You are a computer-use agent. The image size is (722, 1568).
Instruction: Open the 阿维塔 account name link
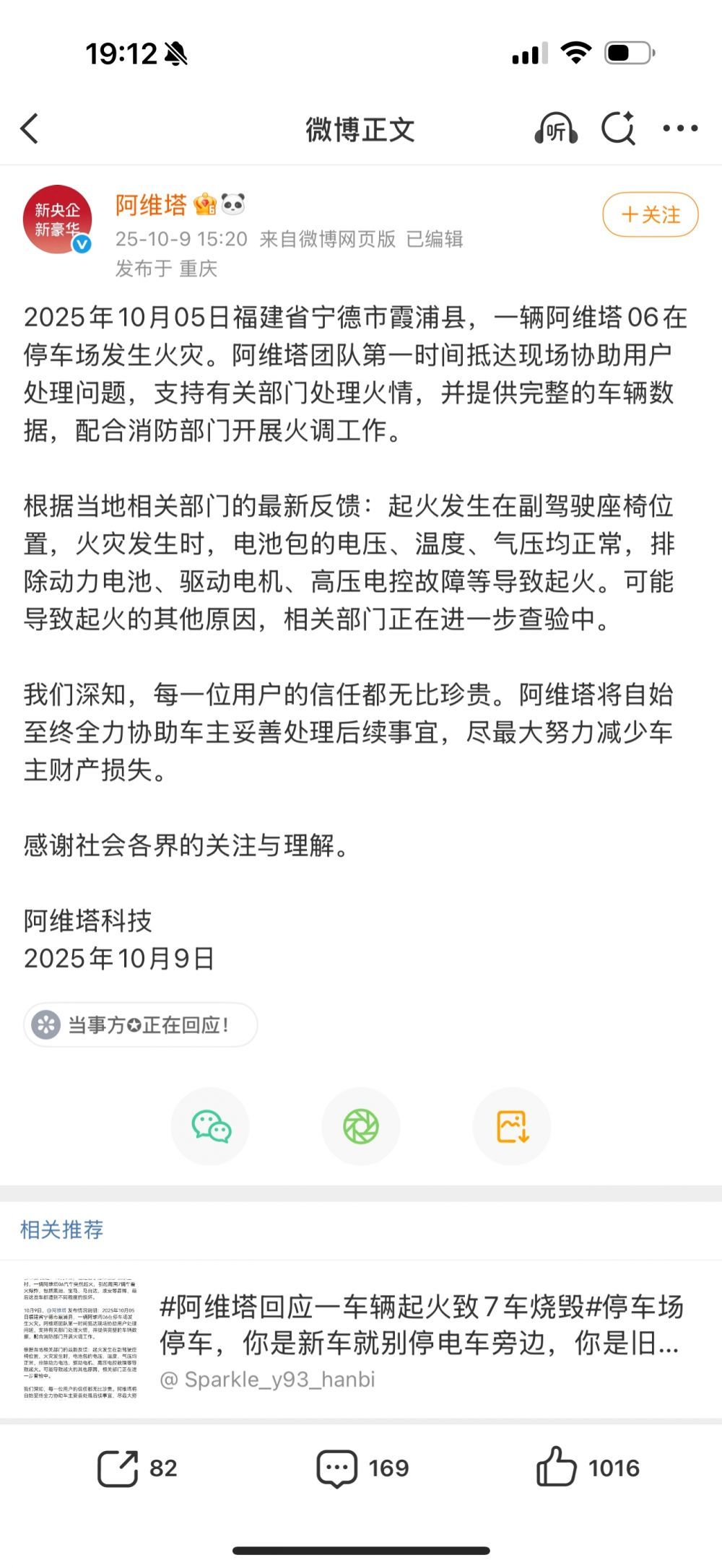(151, 205)
